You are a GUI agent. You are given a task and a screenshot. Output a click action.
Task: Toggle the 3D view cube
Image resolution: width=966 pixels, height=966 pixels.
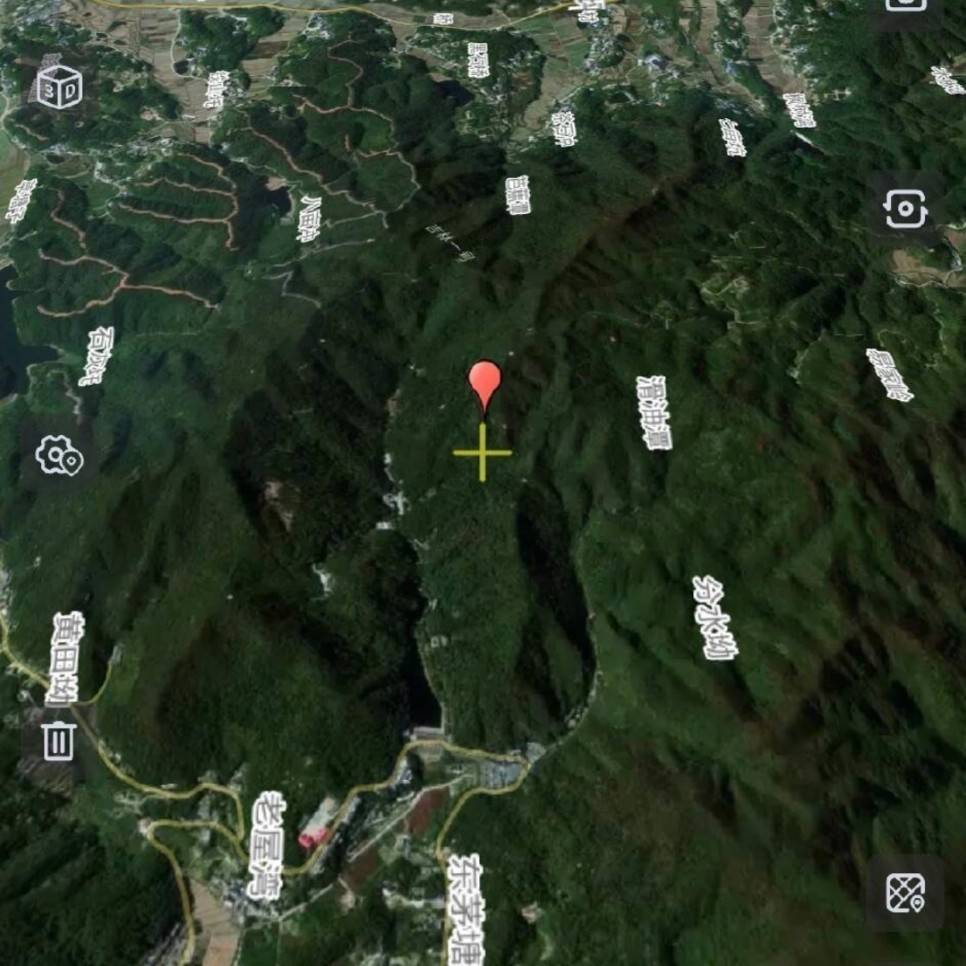(x=59, y=87)
